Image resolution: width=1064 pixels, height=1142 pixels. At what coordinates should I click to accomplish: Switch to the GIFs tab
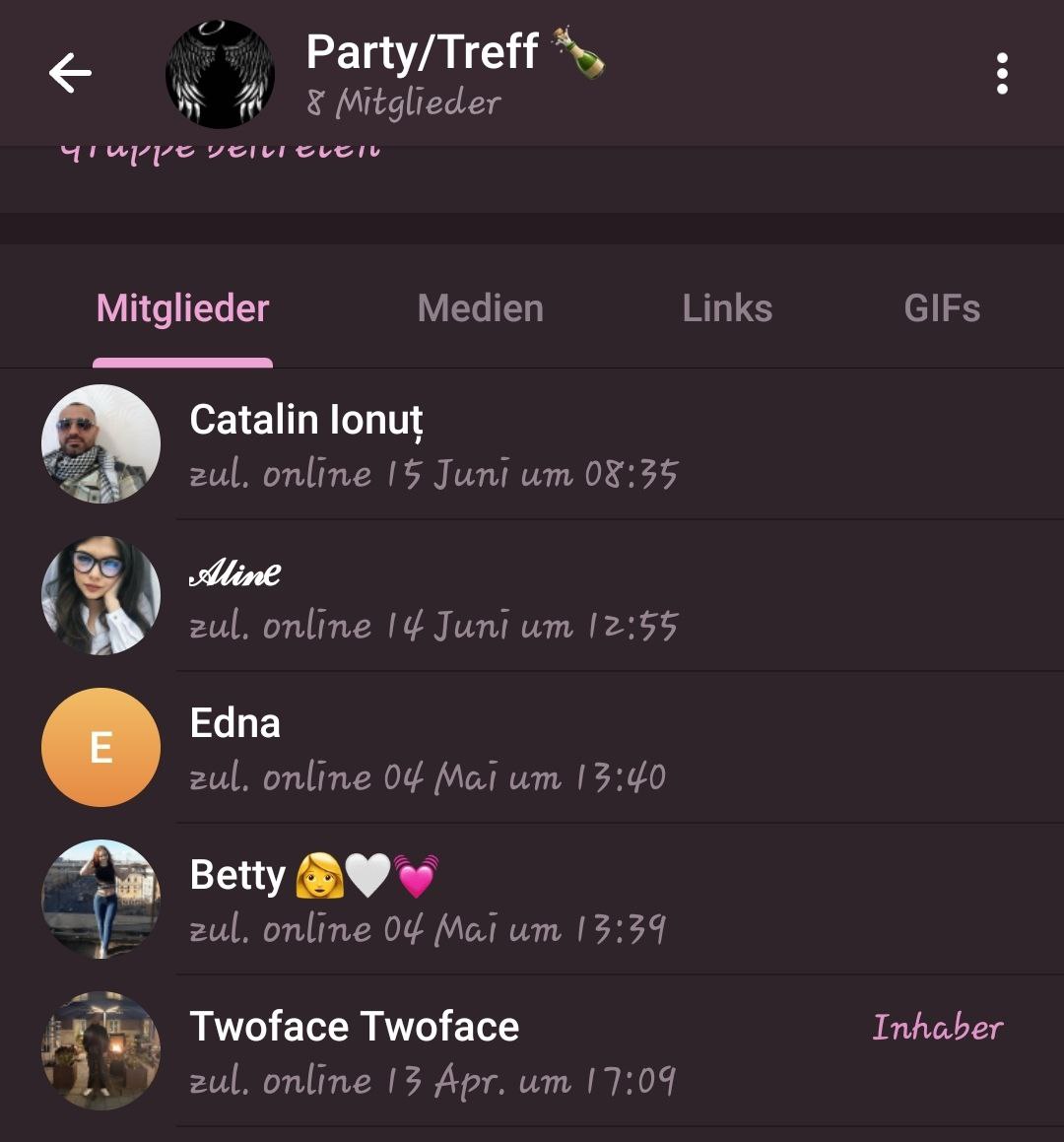941,308
